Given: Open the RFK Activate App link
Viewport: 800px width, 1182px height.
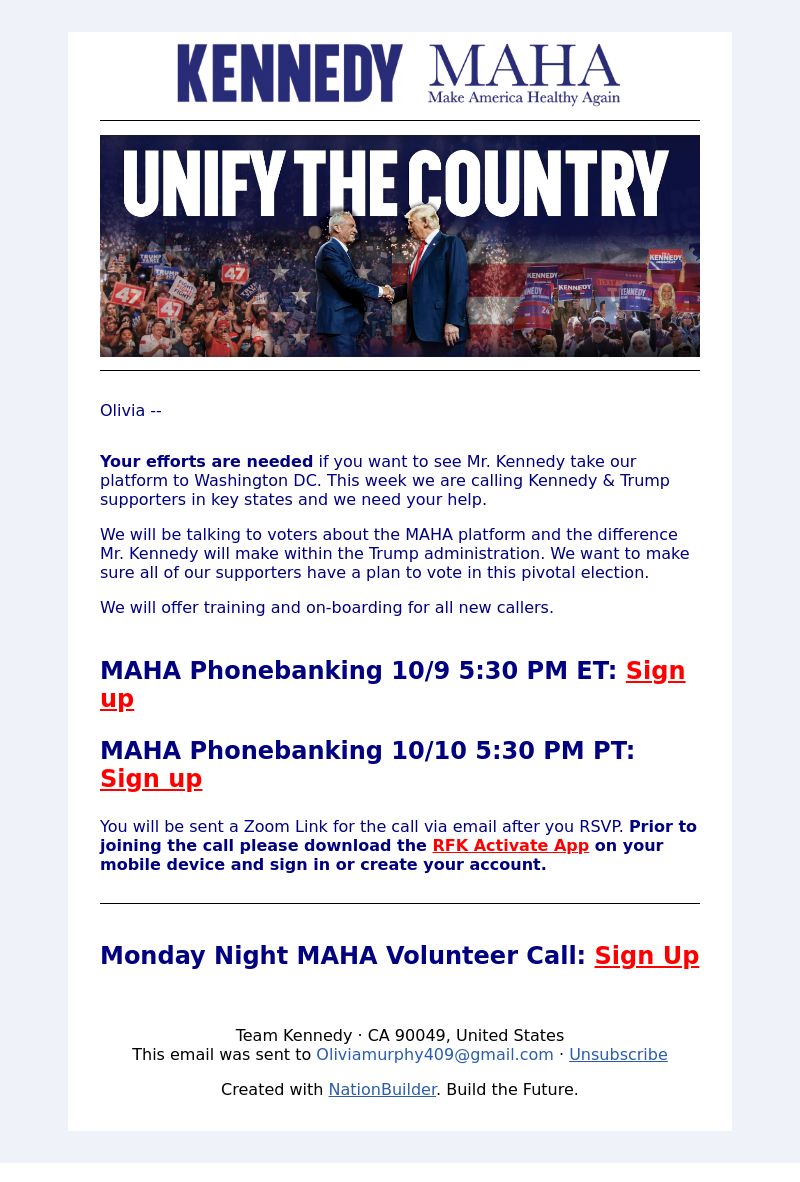Looking at the screenshot, I should (x=510, y=846).
